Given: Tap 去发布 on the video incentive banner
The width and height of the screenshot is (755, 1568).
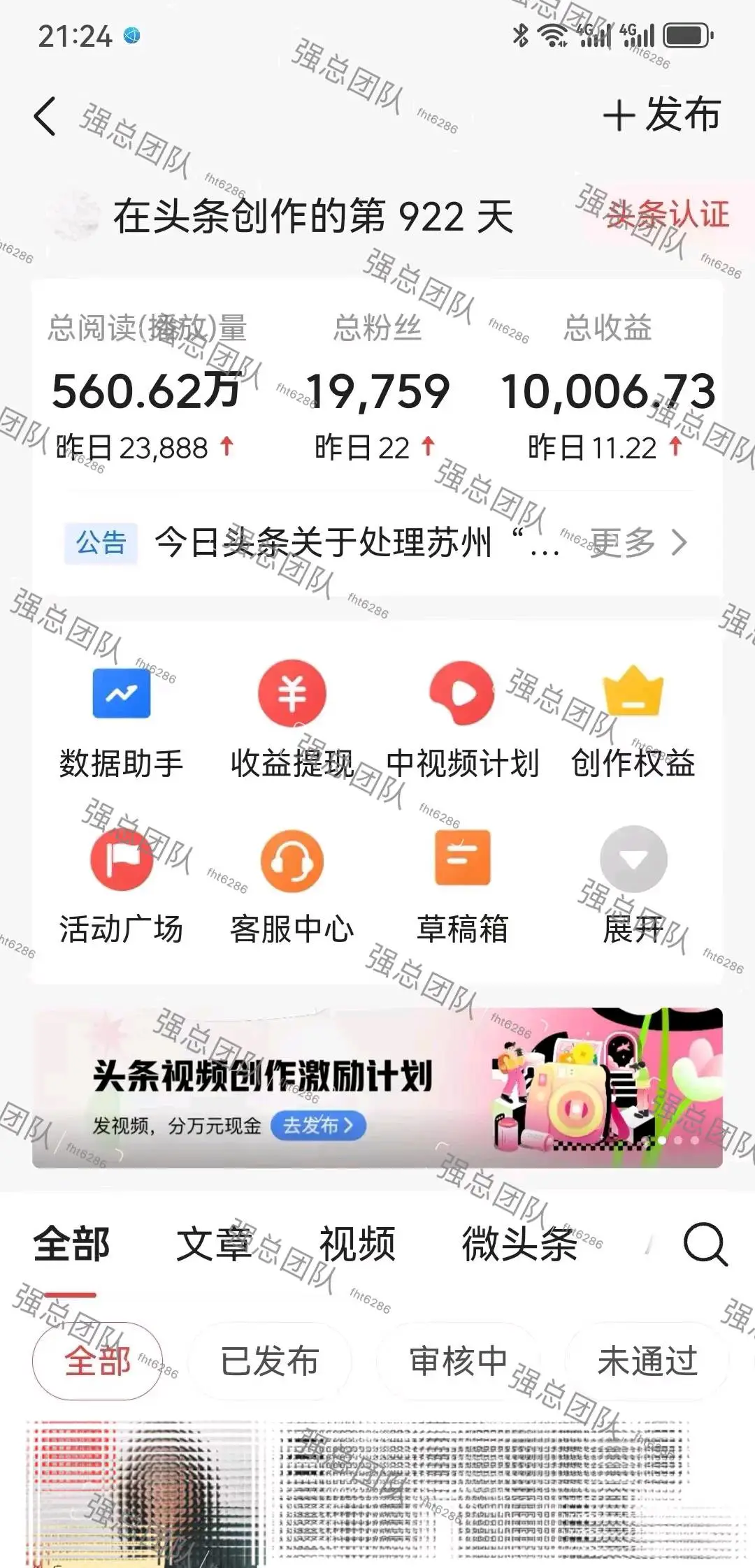Looking at the screenshot, I should [318, 1125].
